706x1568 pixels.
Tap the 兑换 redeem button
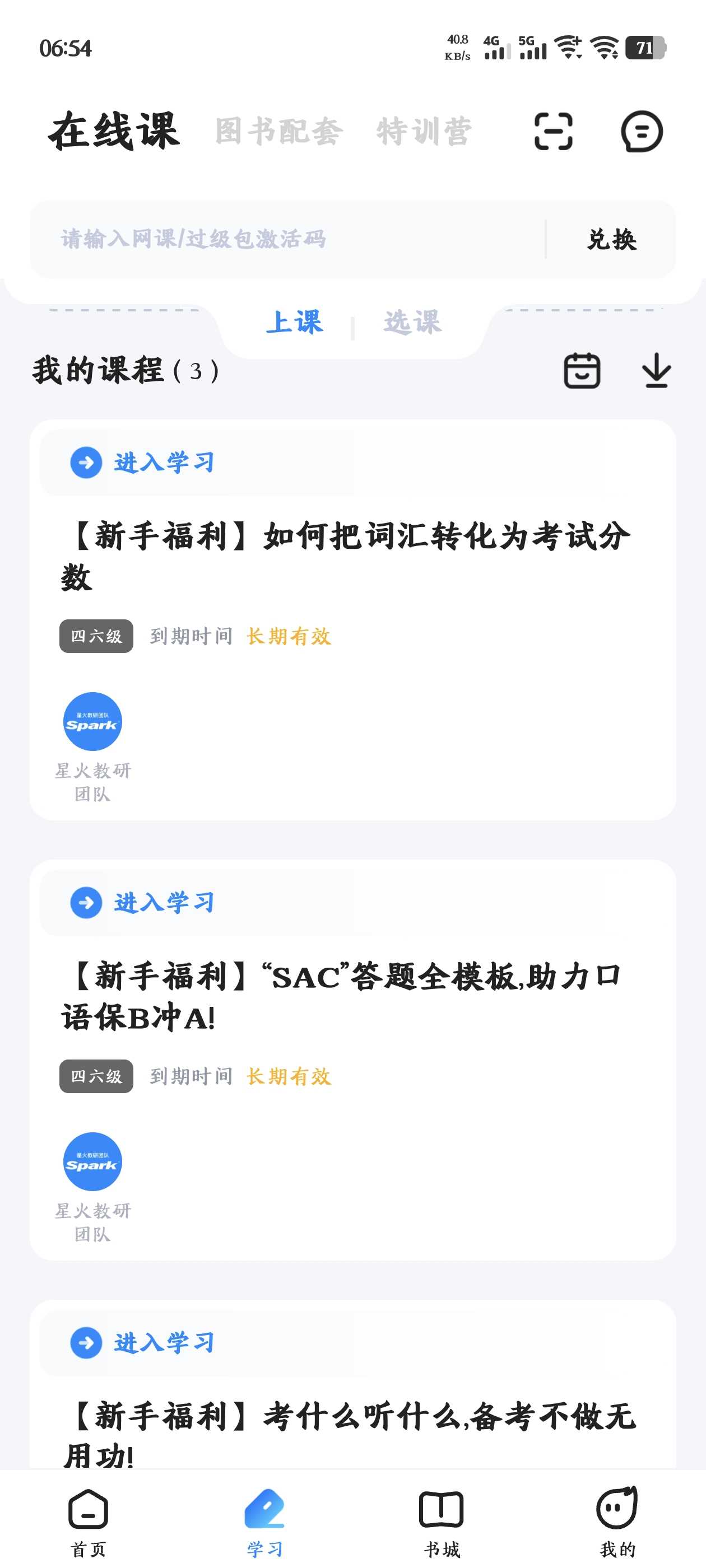[x=611, y=239]
